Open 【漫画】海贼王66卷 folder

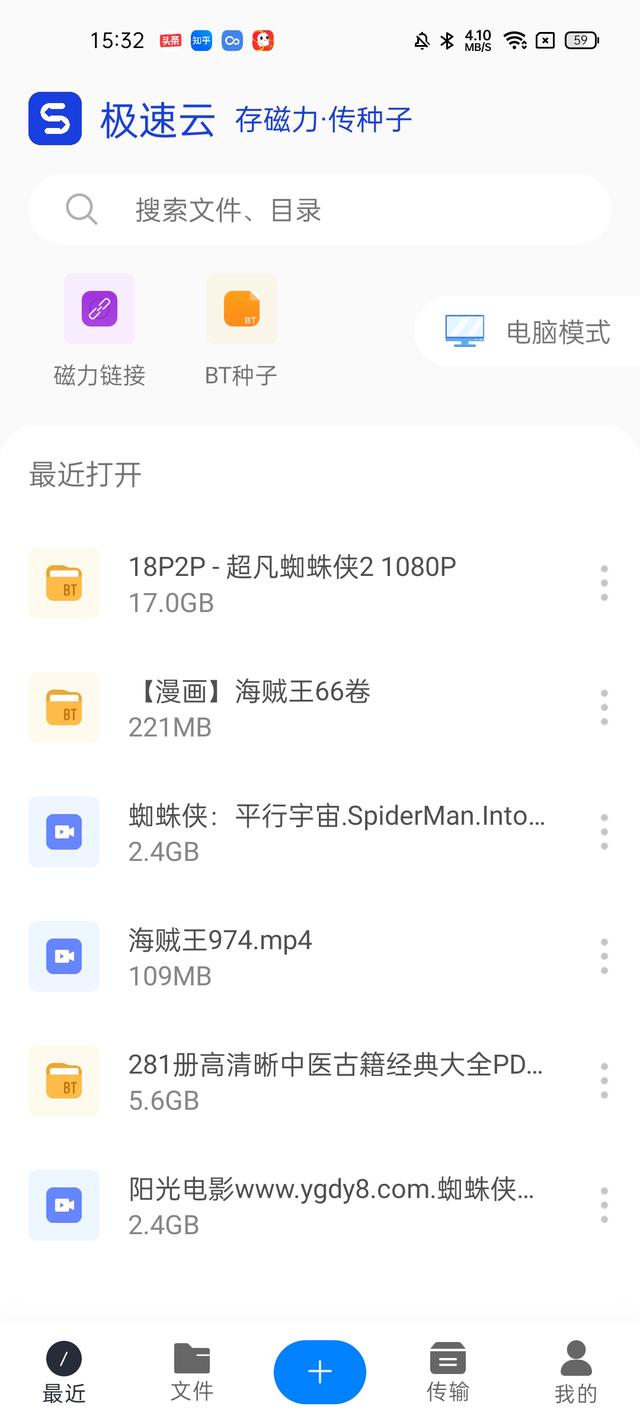(300, 708)
